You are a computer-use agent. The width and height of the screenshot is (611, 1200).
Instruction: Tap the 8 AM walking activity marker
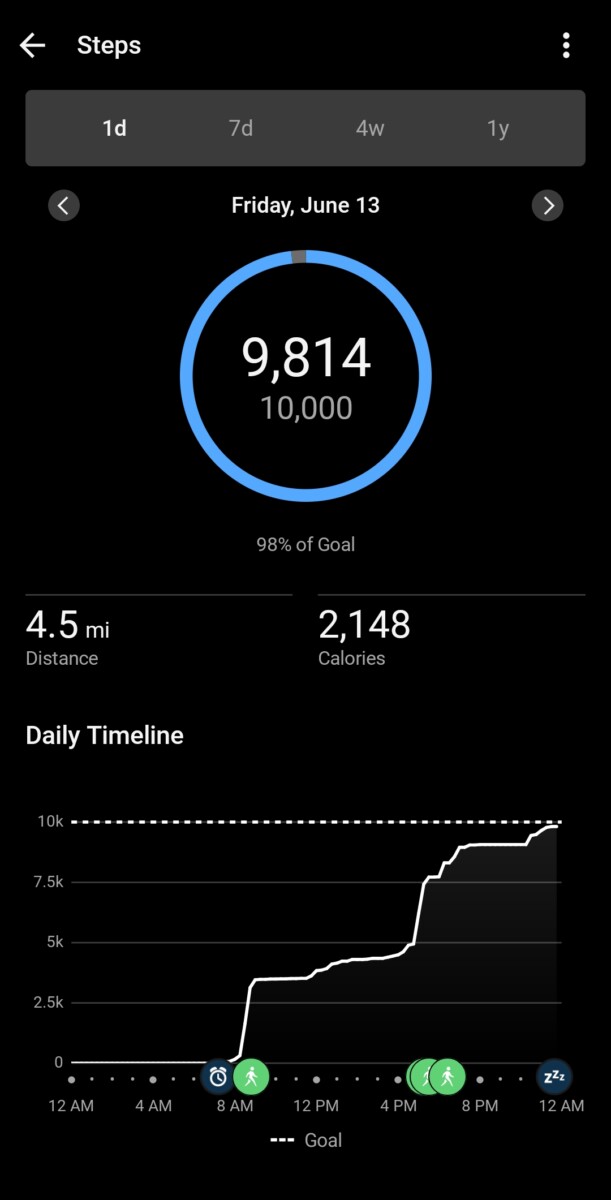(x=252, y=1077)
